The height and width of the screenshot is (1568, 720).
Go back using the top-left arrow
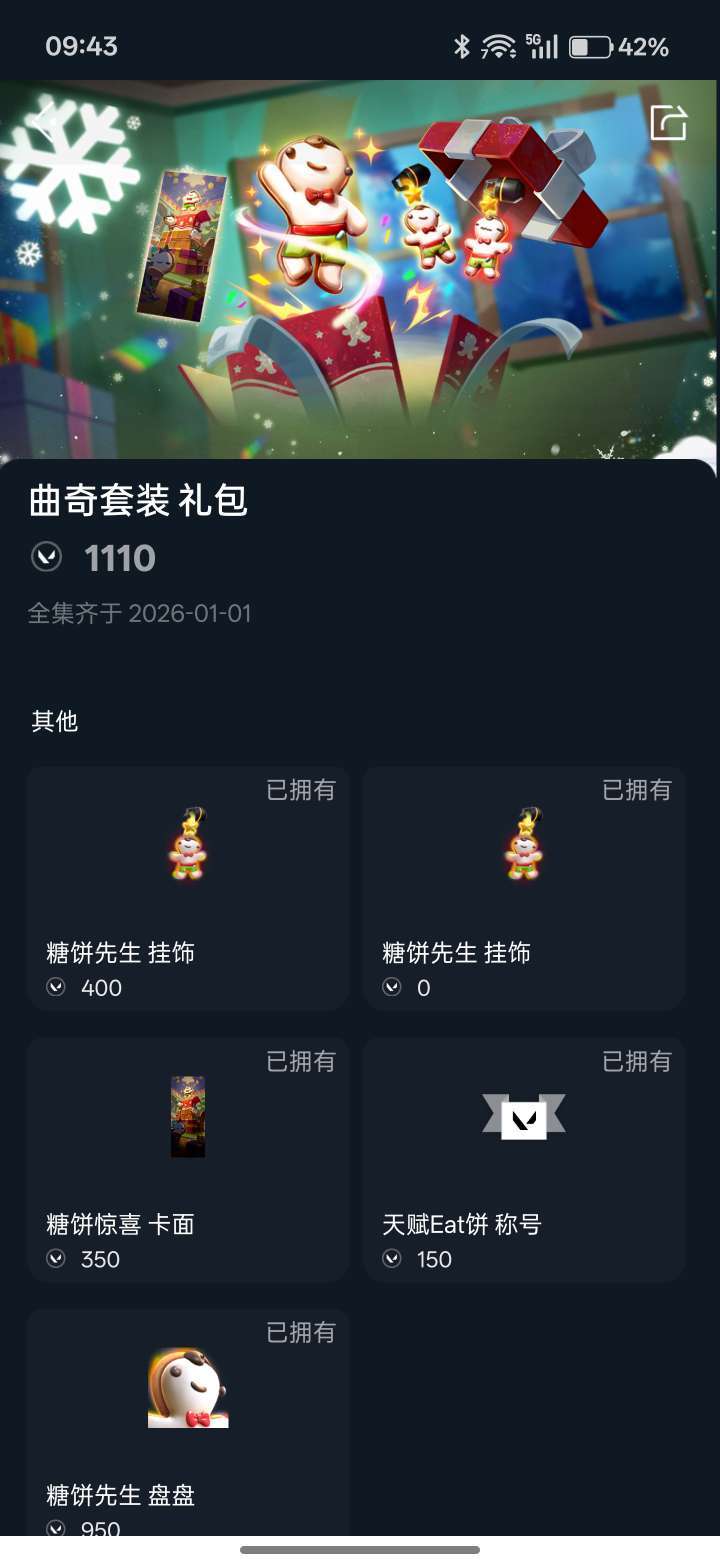(x=44, y=120)
